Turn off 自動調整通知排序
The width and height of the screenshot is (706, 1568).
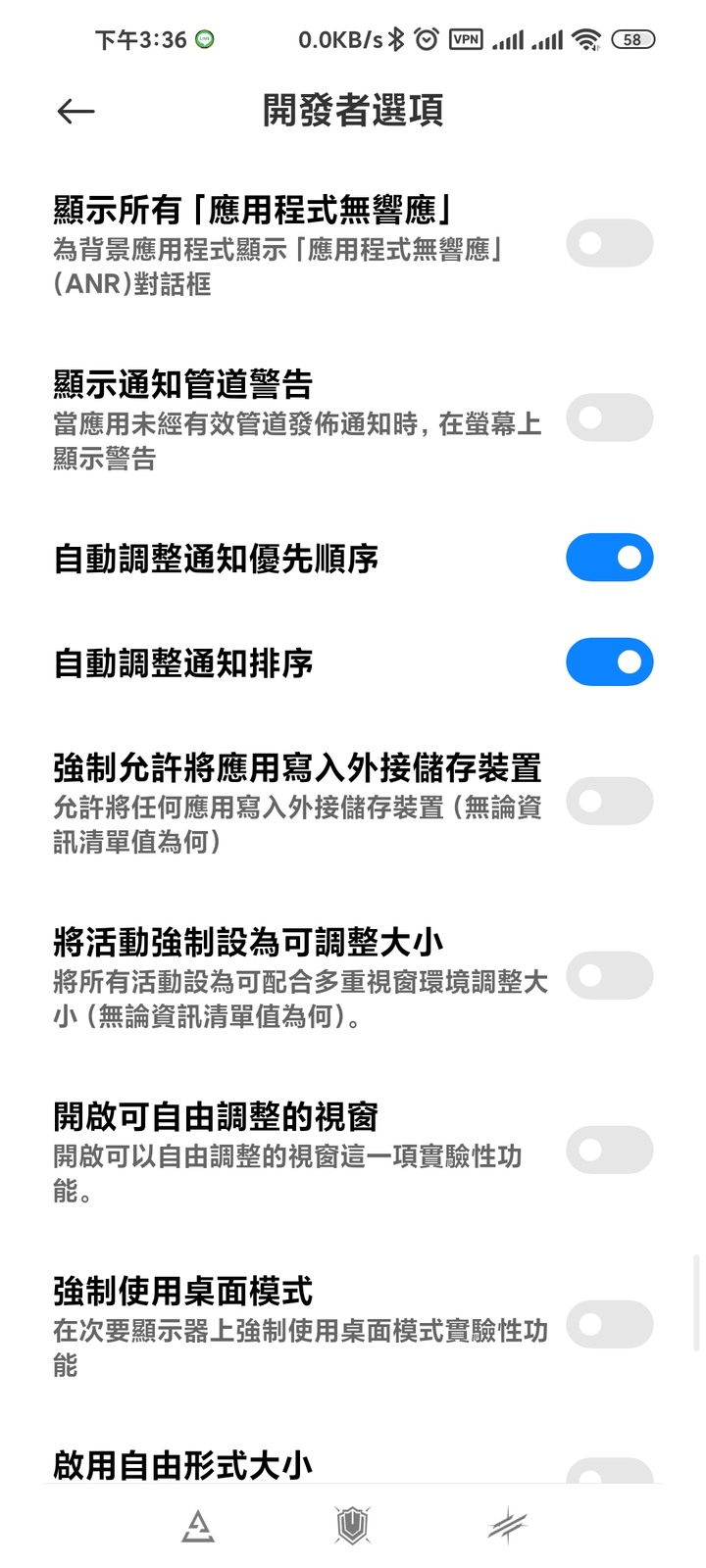click(x=609, y=662)
